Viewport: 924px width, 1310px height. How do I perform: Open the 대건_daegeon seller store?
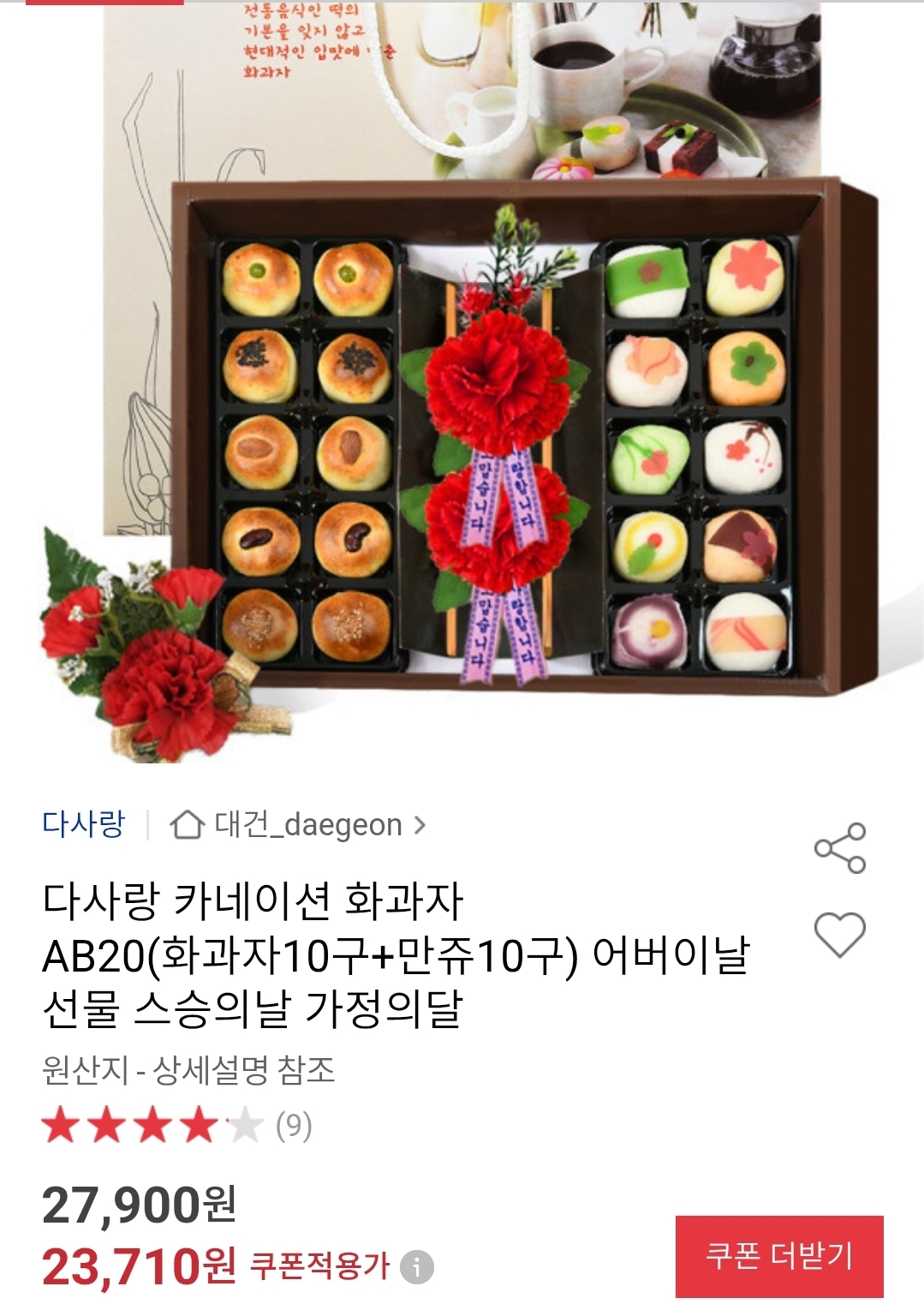pyautogui.click(x=298, y=825)
